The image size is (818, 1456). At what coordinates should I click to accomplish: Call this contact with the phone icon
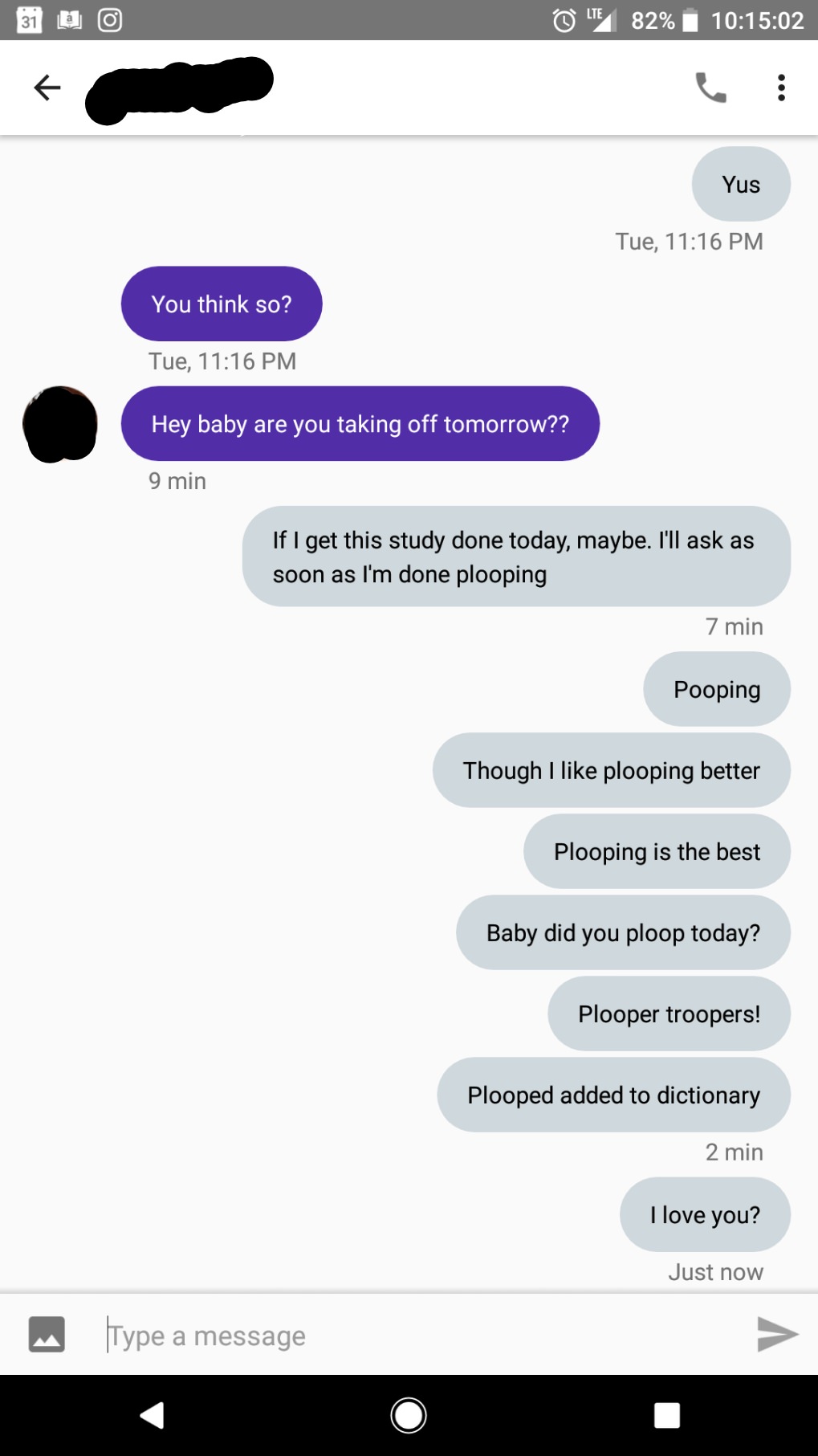tap(710, 88)
